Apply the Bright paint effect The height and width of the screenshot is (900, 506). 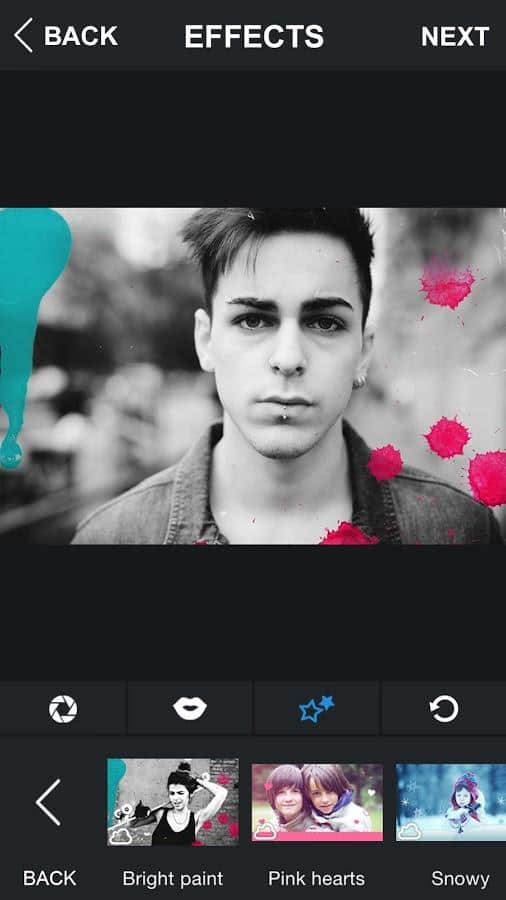[x=173, y=802]
